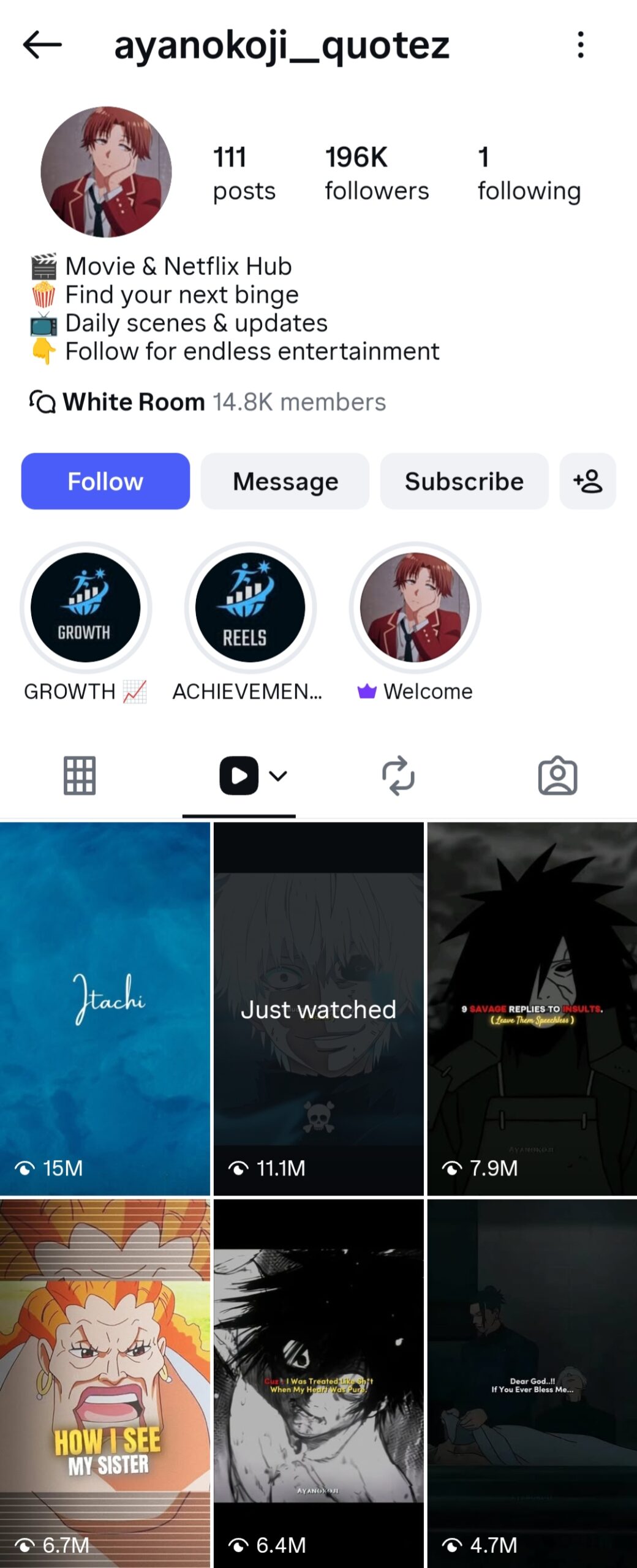637x1568 pixels.
Task: Follow ayanokoji_quotez
Action: point(105,481)
